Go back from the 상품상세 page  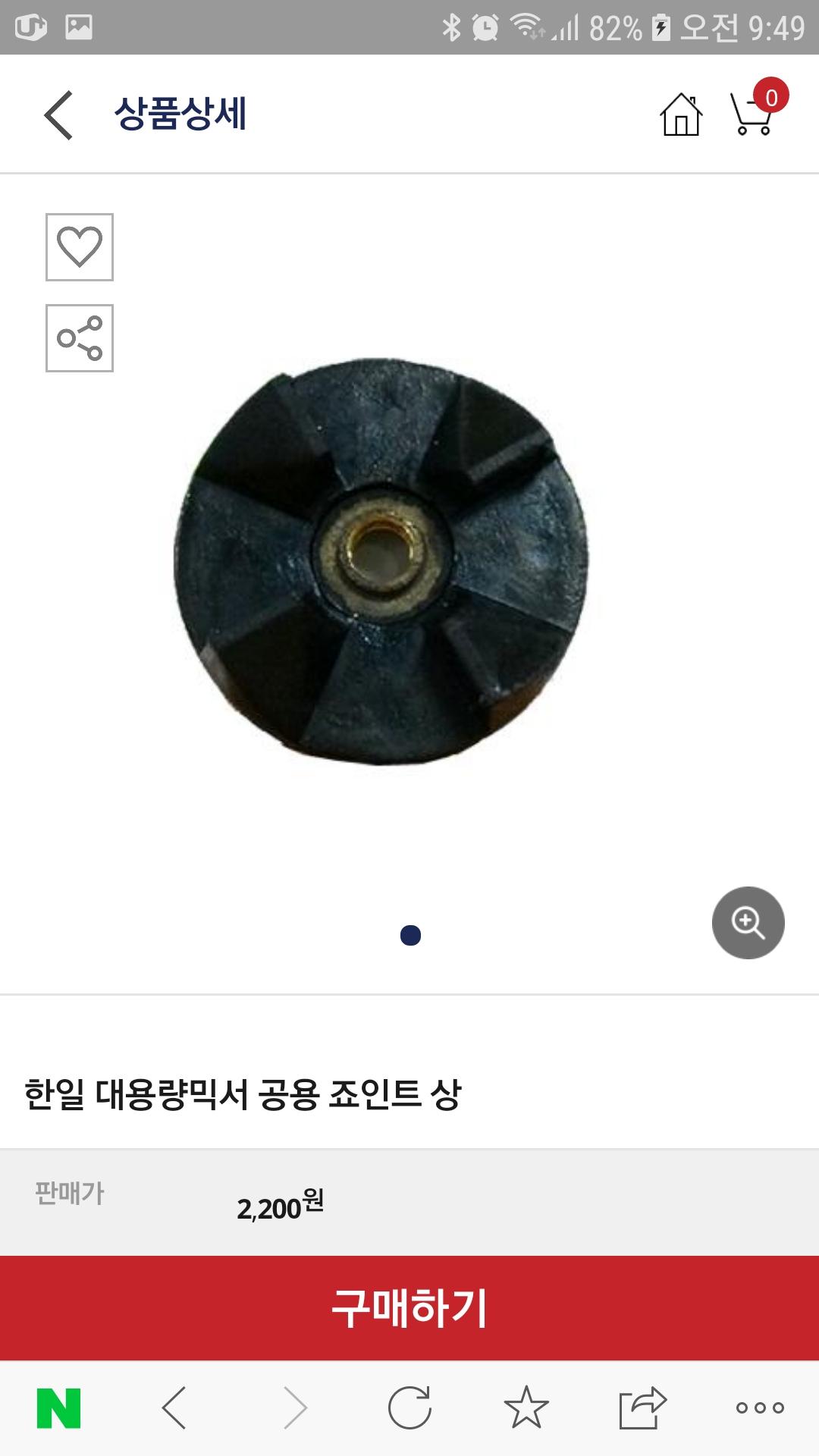pos(58,115)
